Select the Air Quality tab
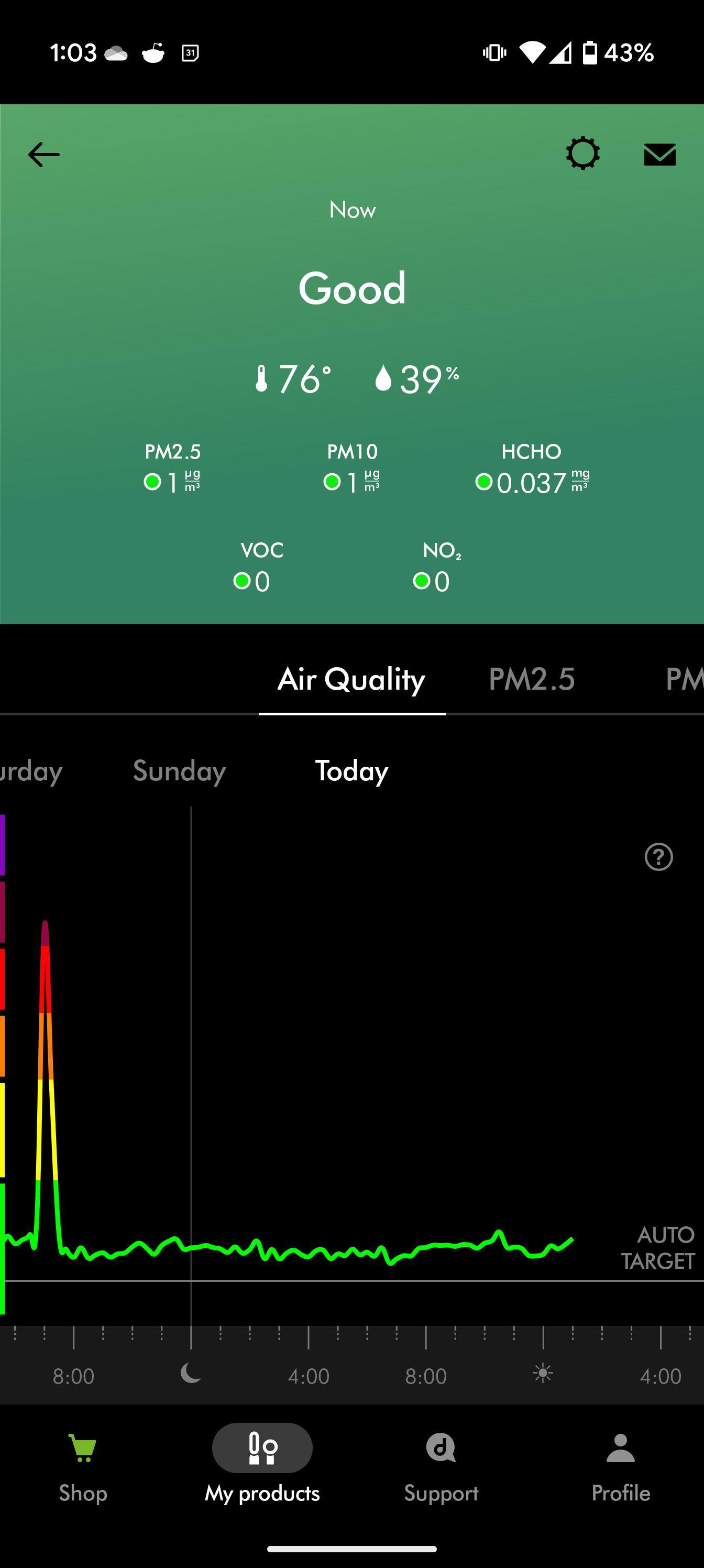Screen dimensions: 704x1568 (351, 680)
